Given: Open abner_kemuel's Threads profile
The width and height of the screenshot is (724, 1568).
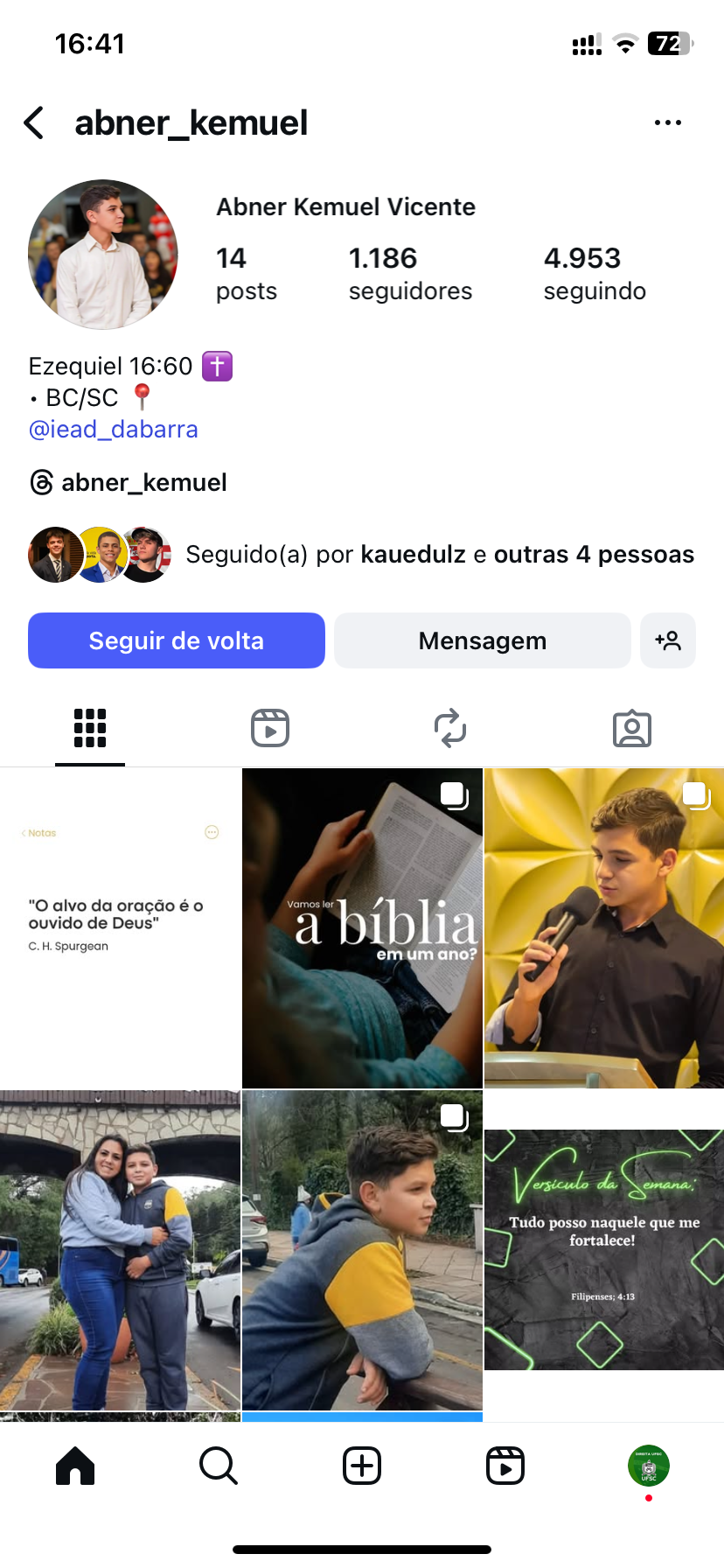Looking at the screenshot, I should click(x=129, y=482).
